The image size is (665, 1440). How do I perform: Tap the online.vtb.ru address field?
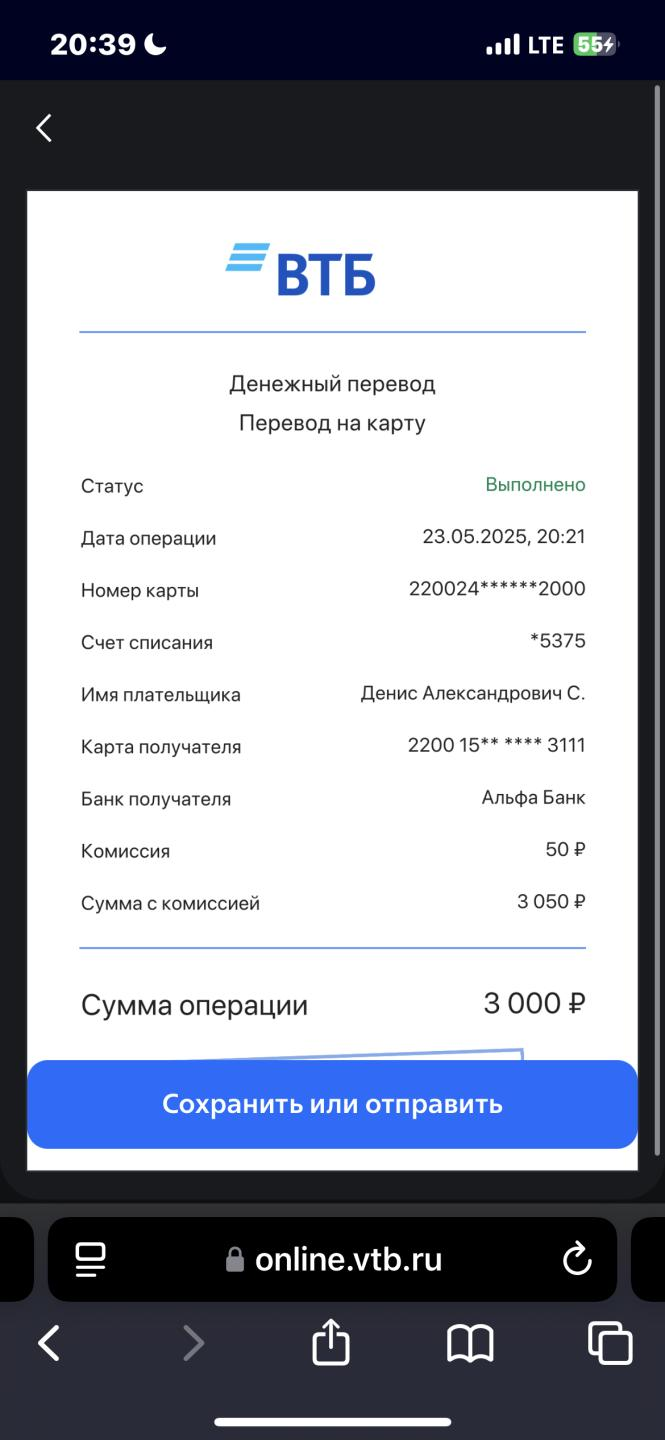(x=333, y=1259)
